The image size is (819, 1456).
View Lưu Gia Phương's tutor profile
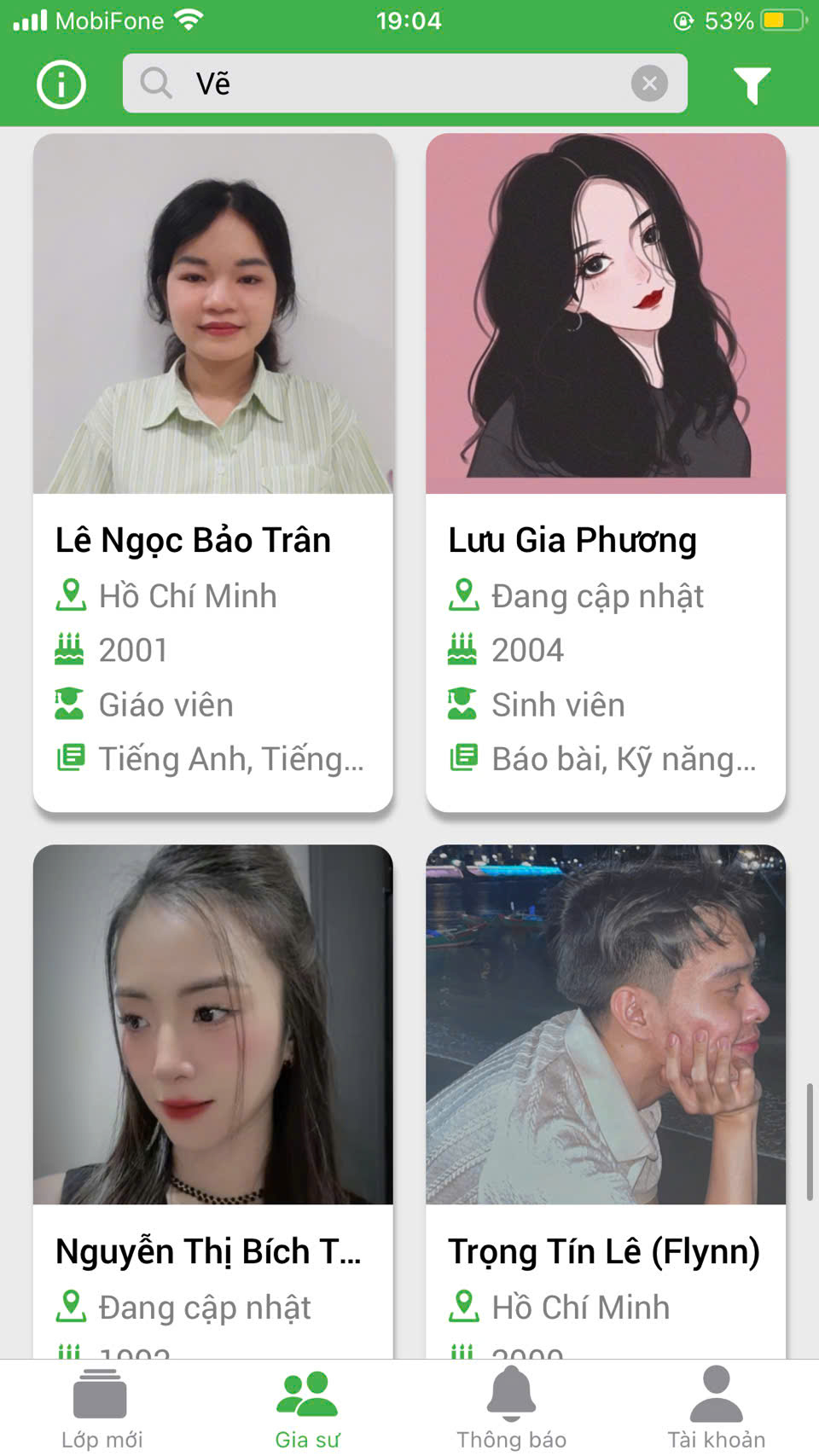pos(605,472)
